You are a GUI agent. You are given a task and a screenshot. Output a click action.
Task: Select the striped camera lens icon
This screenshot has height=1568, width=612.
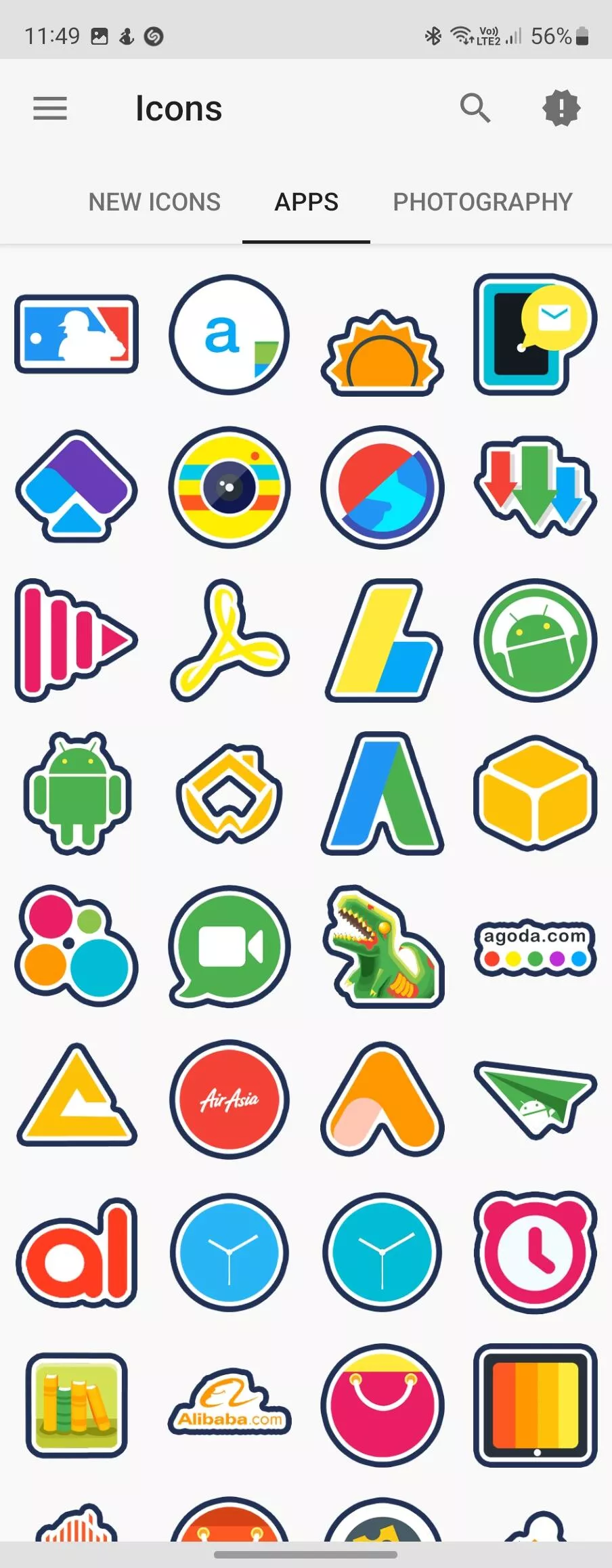click(x=229, y=487)
